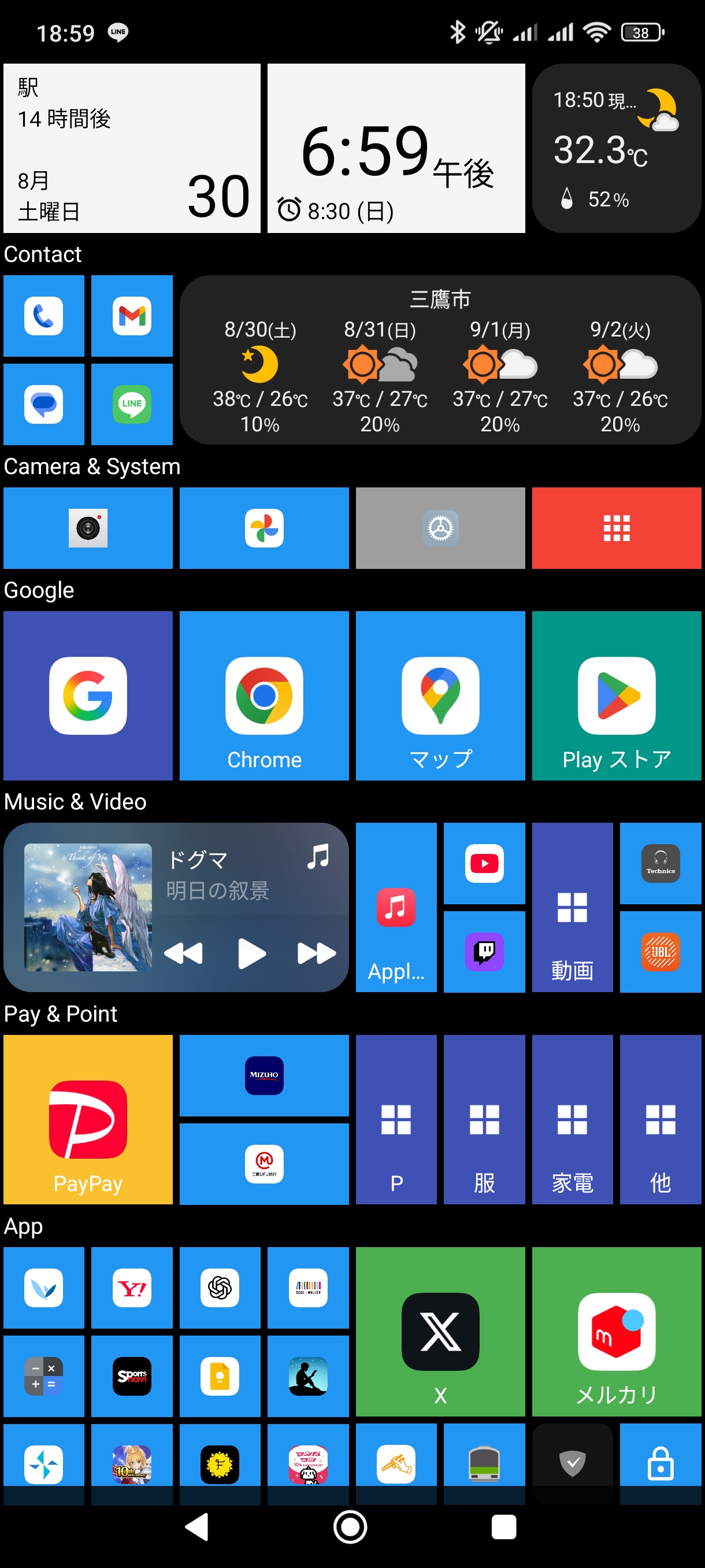Play the song ドグマ in the music widget

251,953
